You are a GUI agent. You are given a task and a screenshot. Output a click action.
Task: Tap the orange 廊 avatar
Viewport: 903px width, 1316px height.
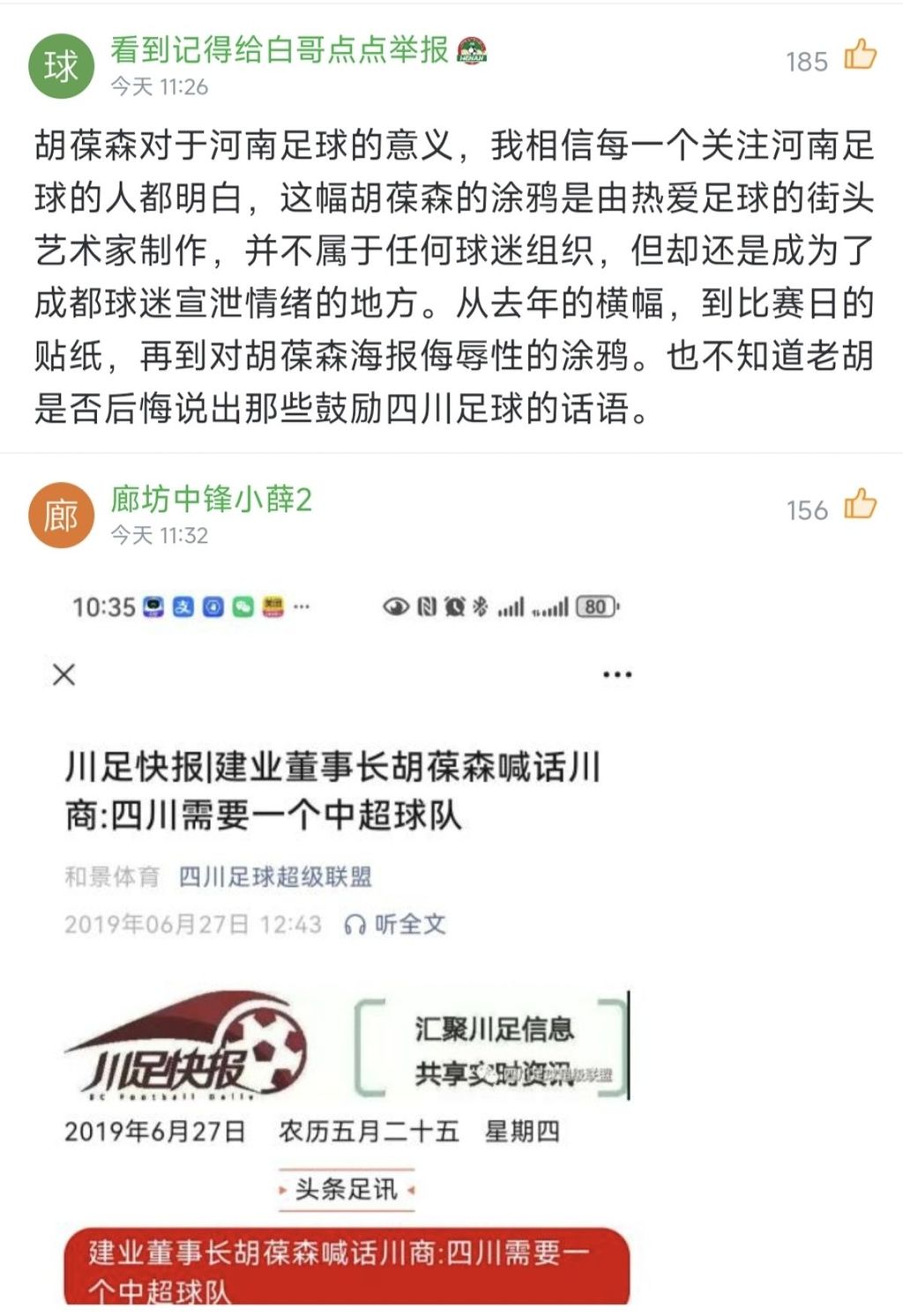(x=61, y=516)
